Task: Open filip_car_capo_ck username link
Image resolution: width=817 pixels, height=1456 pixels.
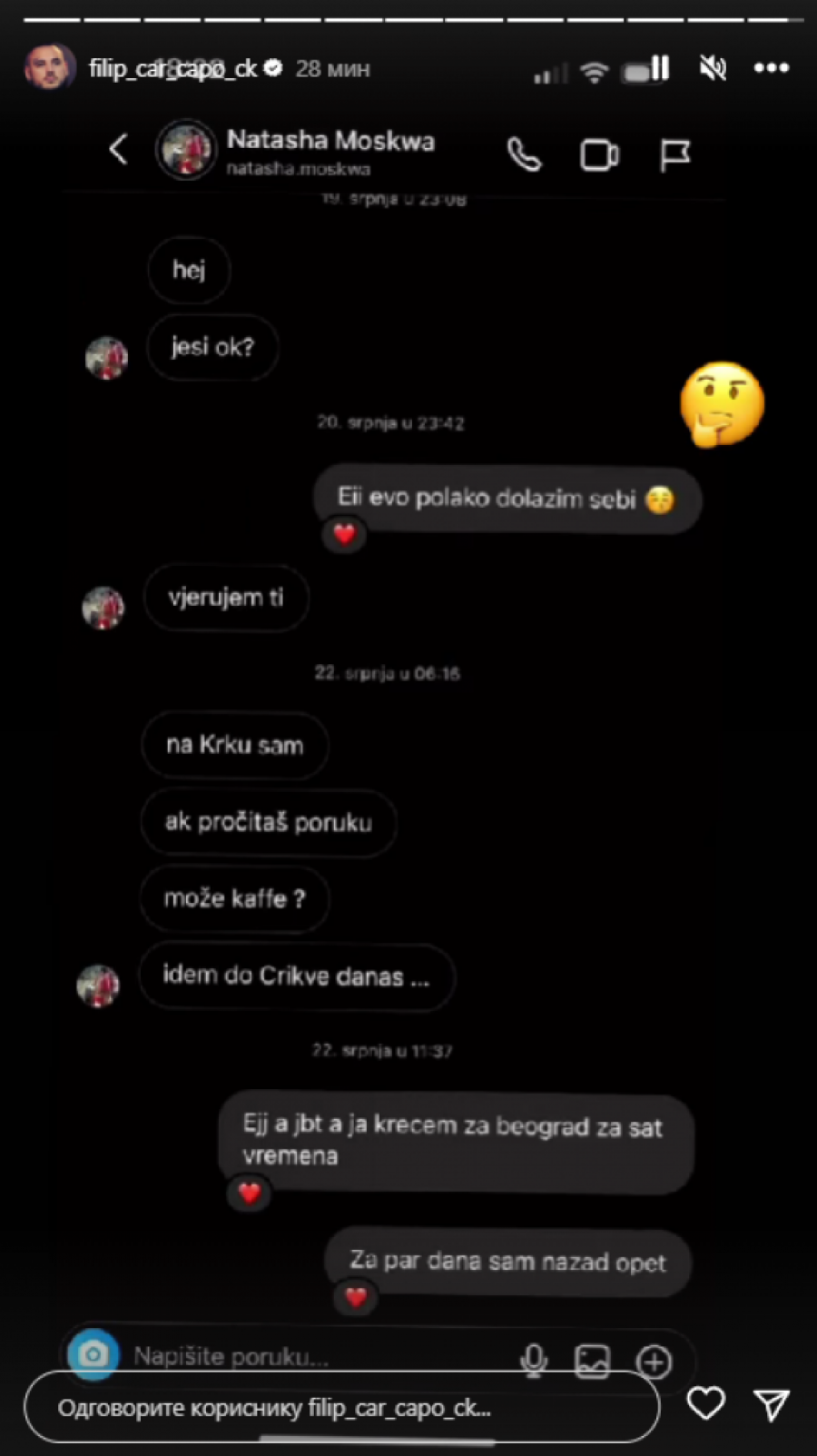Action: [x=172, y=68]
